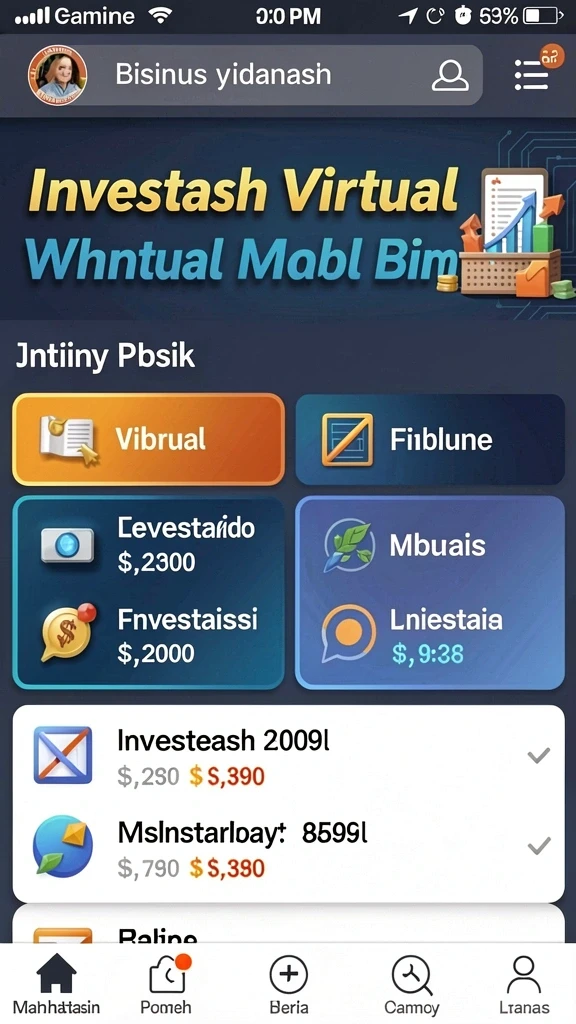Switch to the Lranas profile tab

(x=524, y=984)
